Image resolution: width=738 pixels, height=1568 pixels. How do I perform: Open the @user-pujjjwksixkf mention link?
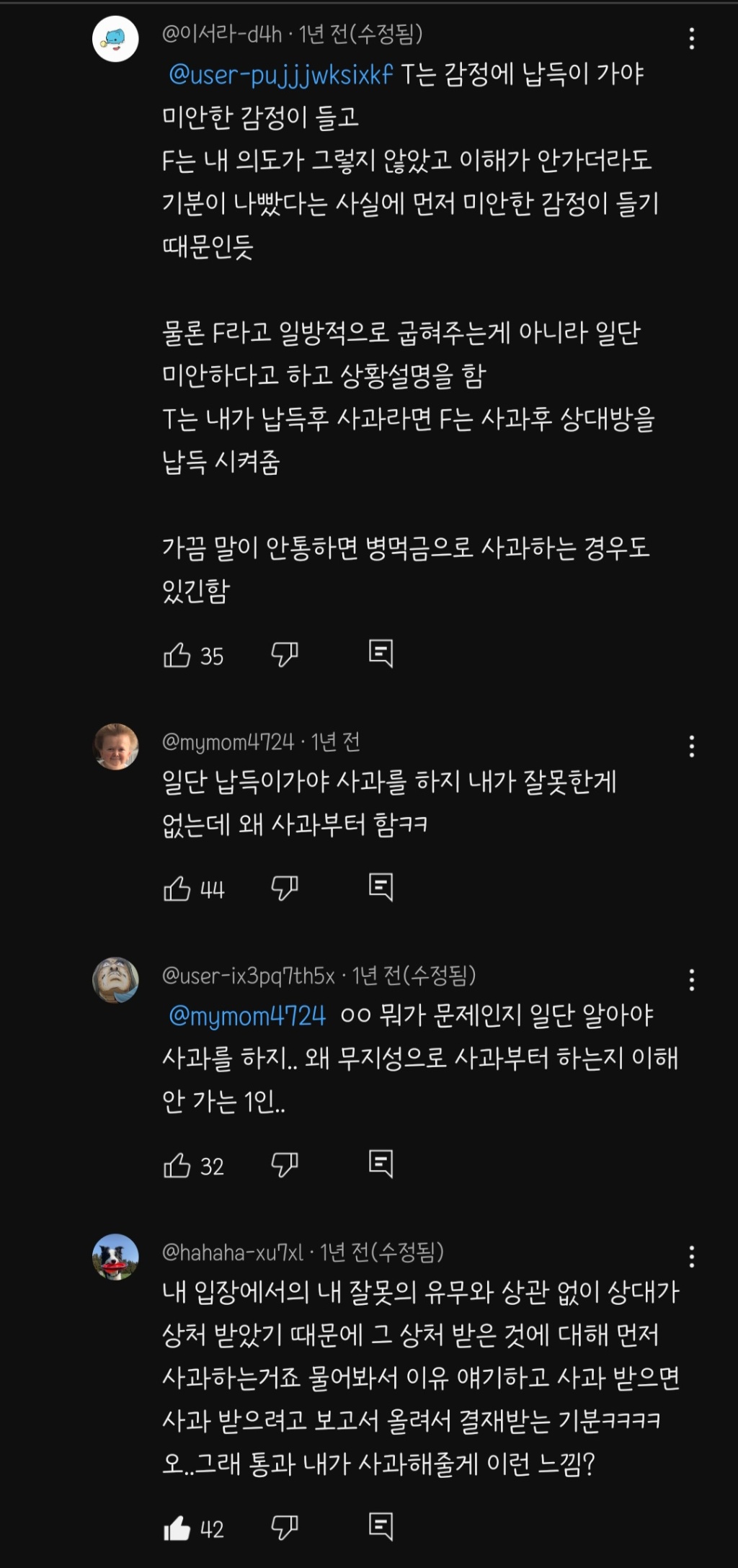point(280,74)
